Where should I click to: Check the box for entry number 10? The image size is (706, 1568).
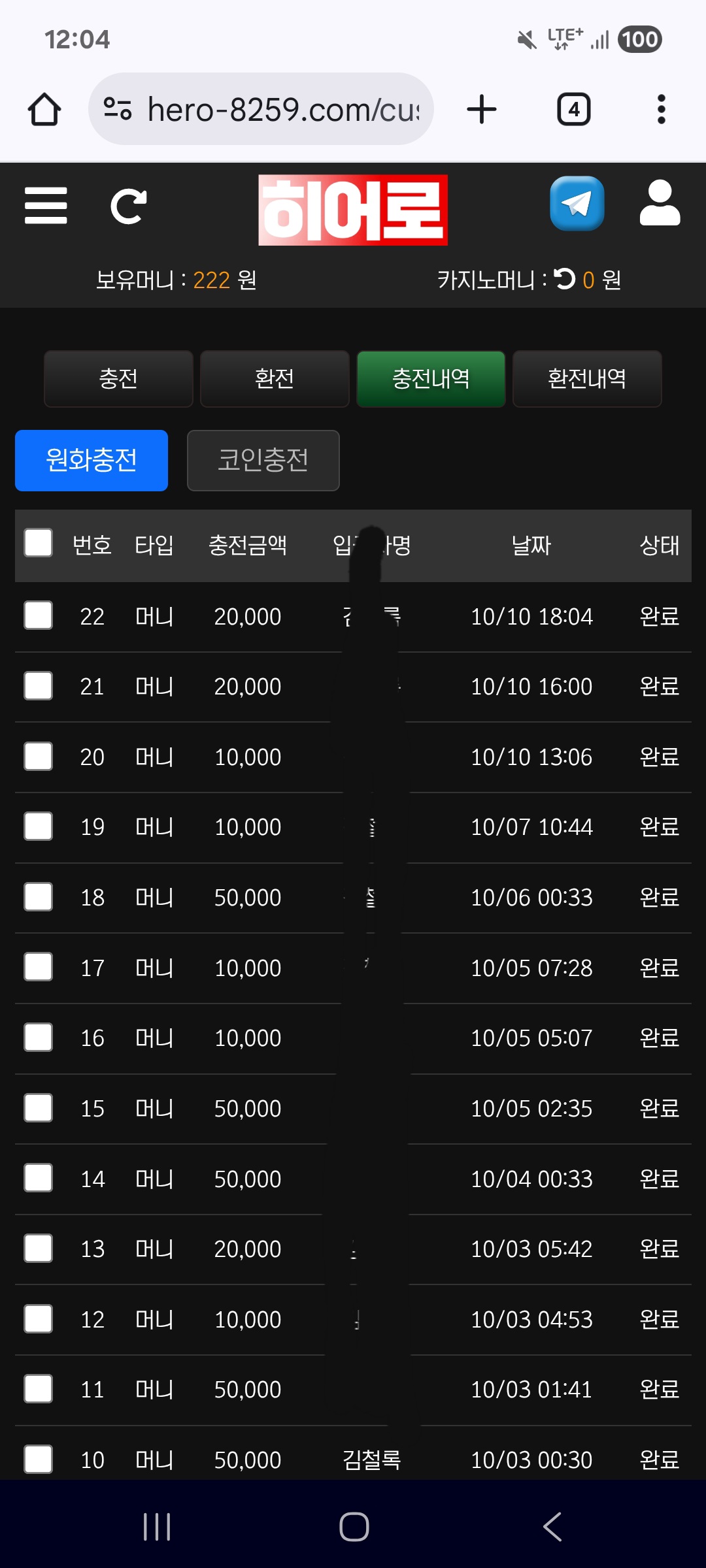(39, 1459)
